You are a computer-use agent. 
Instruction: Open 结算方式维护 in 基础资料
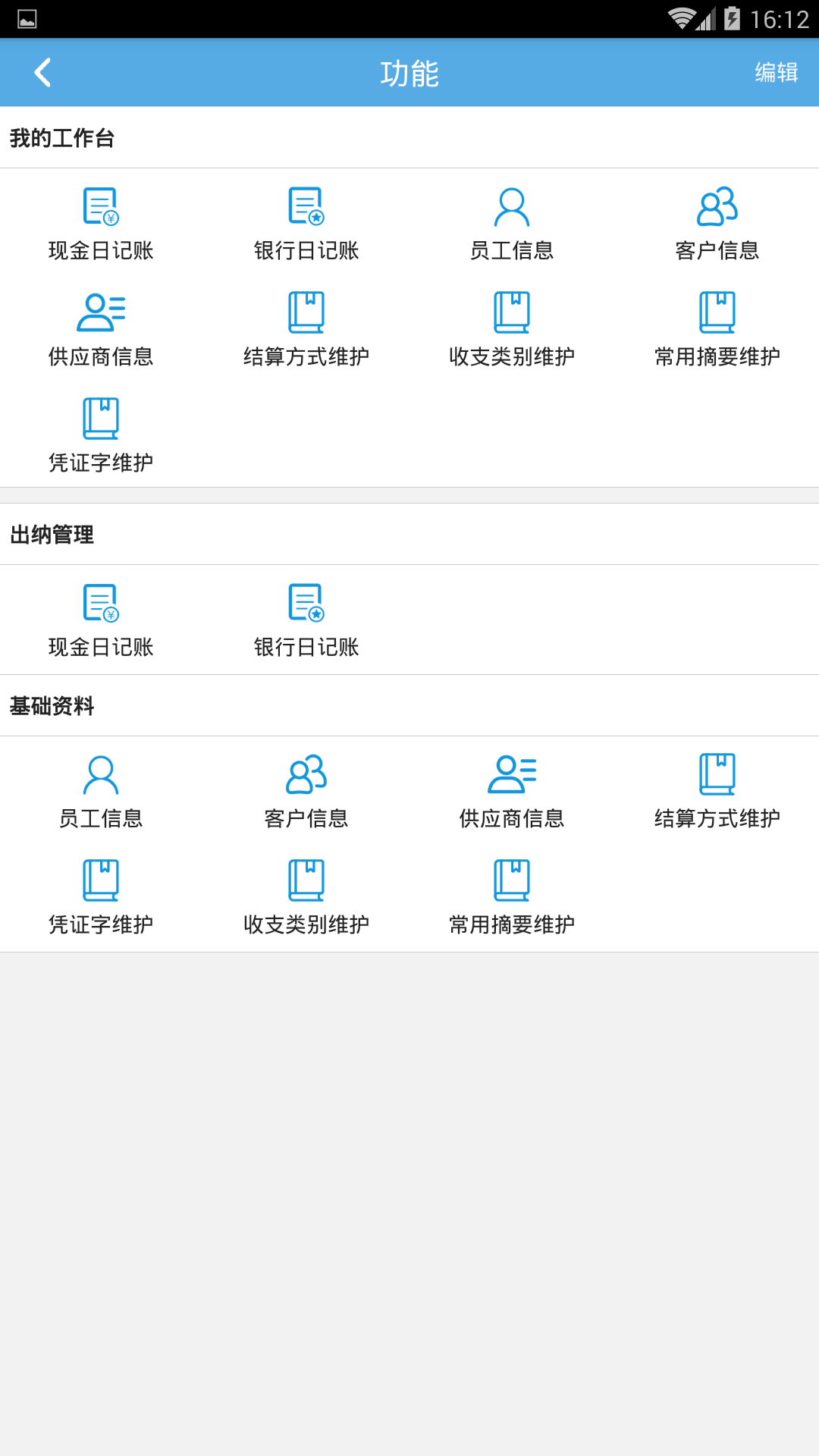coord(717,789)
